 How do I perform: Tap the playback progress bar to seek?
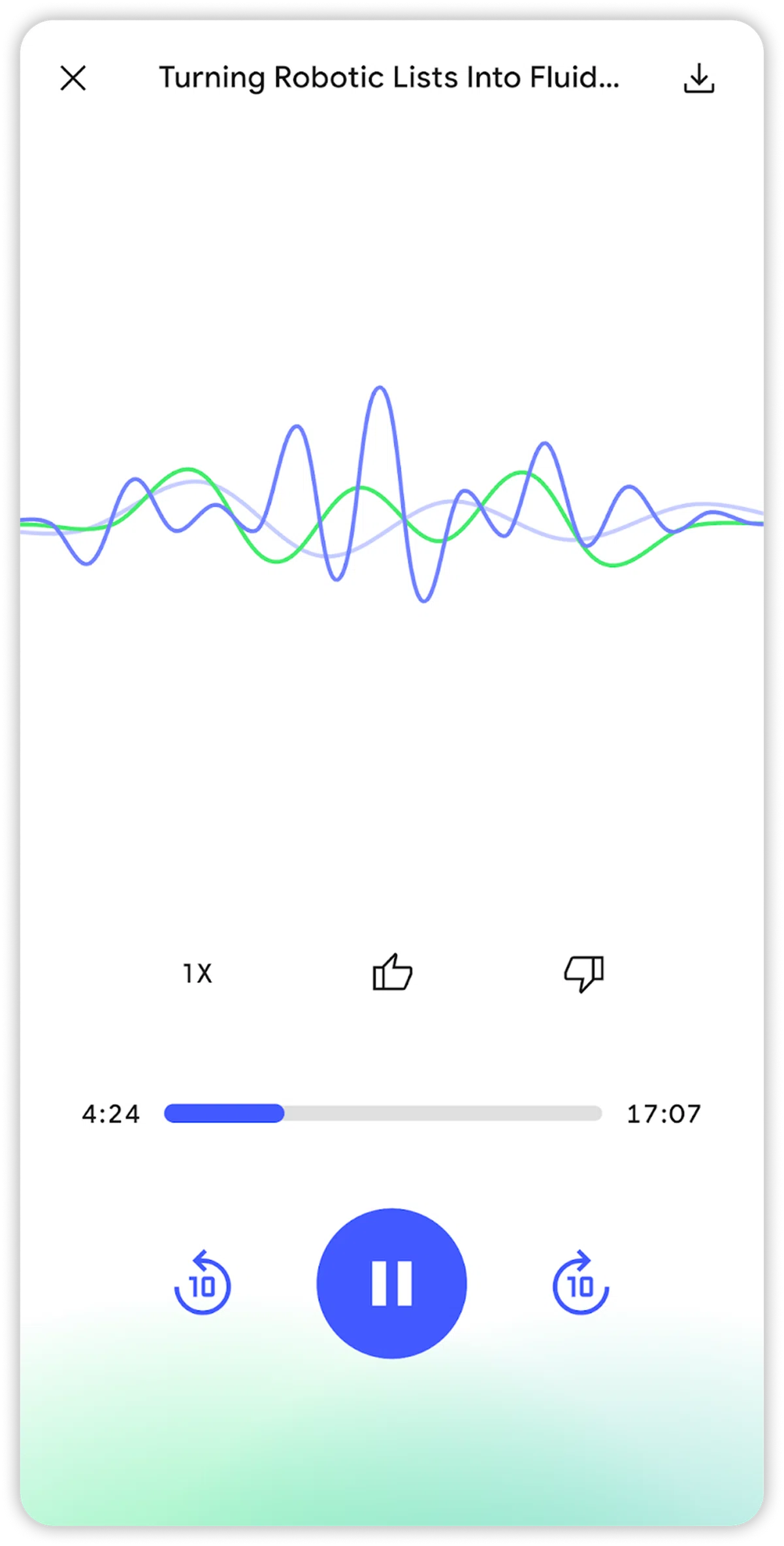point(383,1113)
